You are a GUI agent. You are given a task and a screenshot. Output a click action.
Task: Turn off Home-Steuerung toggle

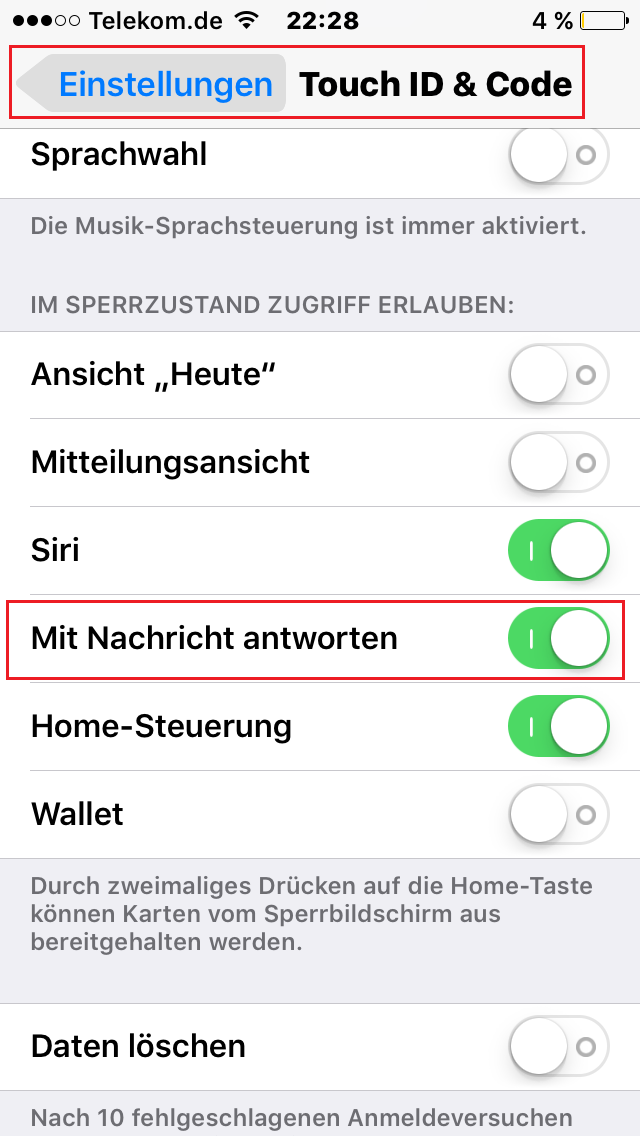click(559, 726)
